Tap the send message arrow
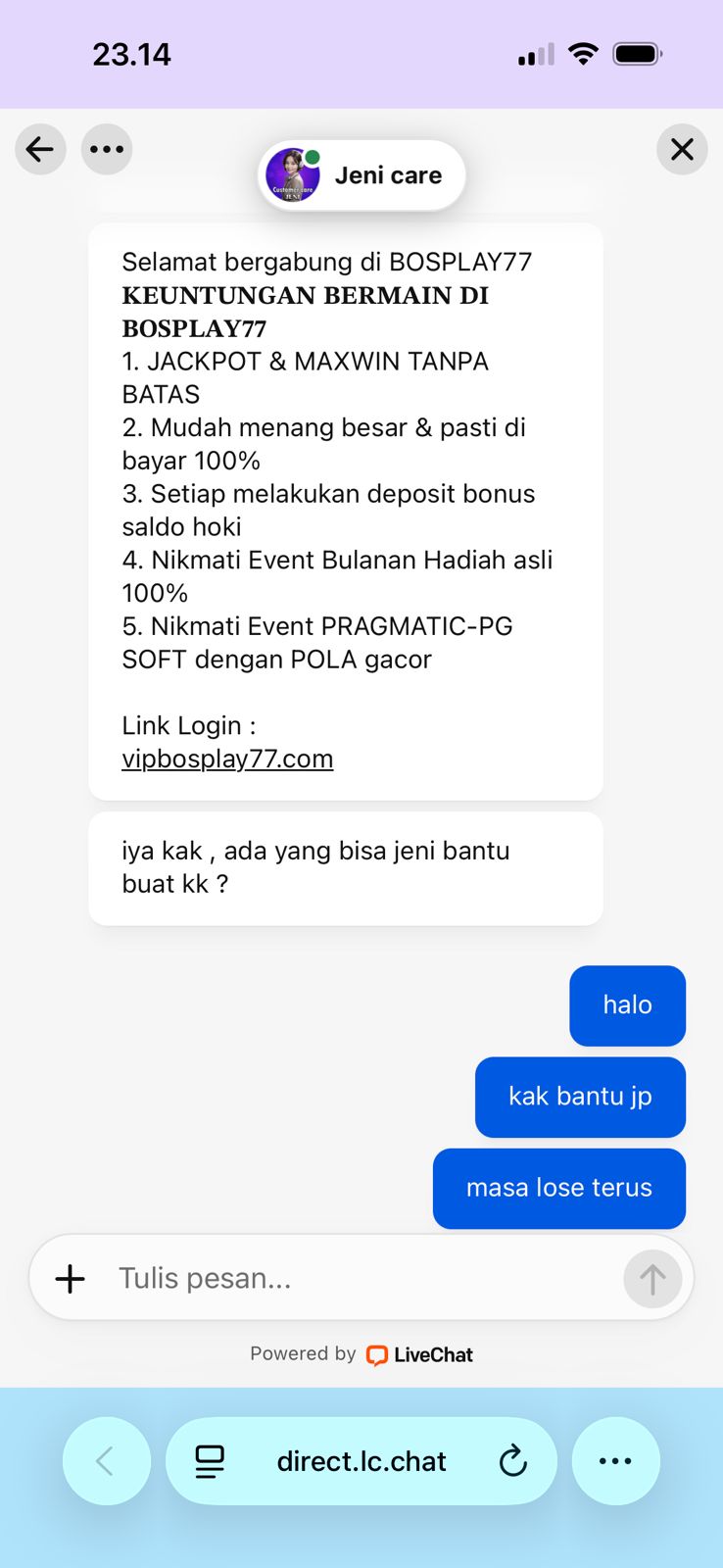 (652, 1277)
